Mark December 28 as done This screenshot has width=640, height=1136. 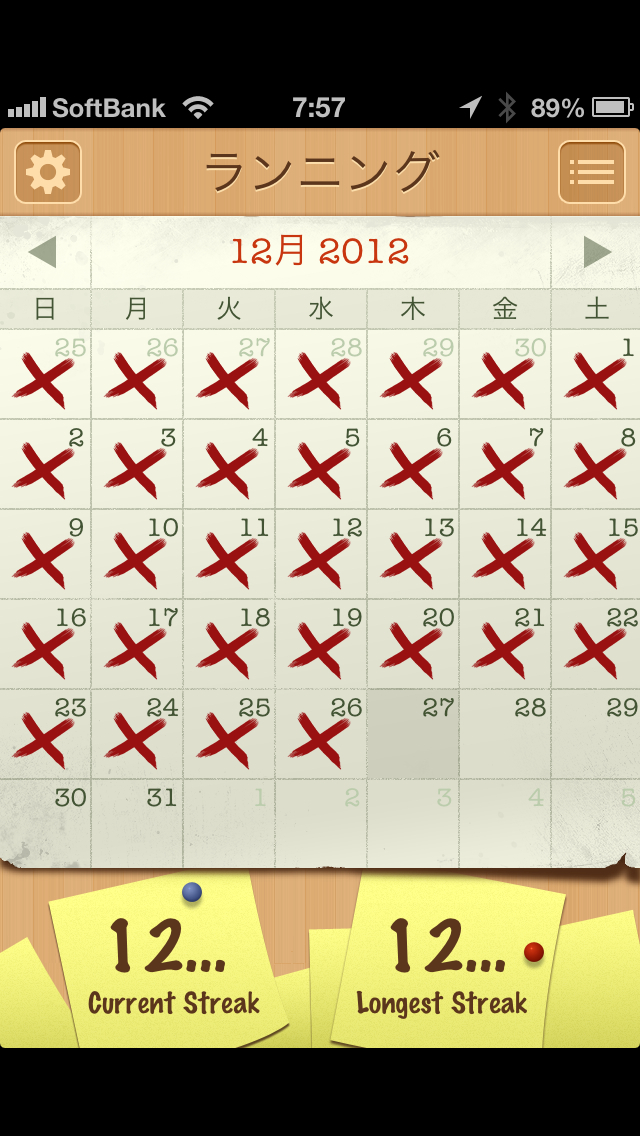[505, 734]
